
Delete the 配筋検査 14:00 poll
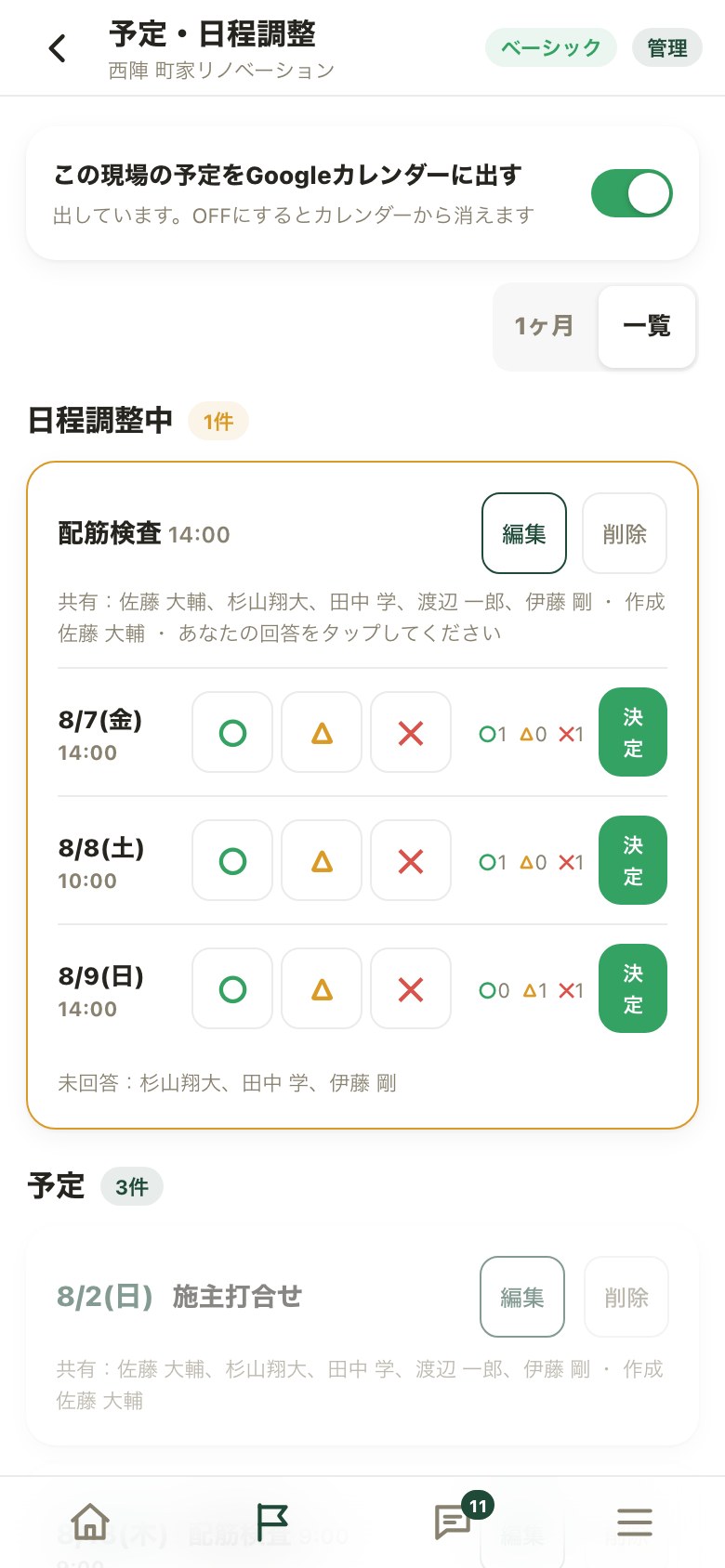(x=625, y=533)
